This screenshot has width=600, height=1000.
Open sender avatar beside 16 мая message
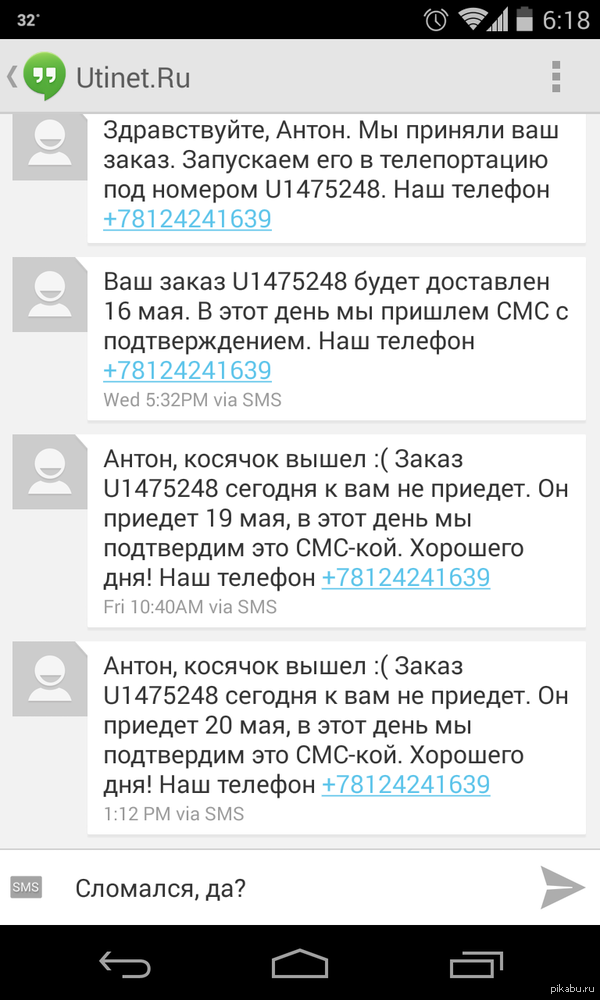pyautogui.click(x=50, y=296)
